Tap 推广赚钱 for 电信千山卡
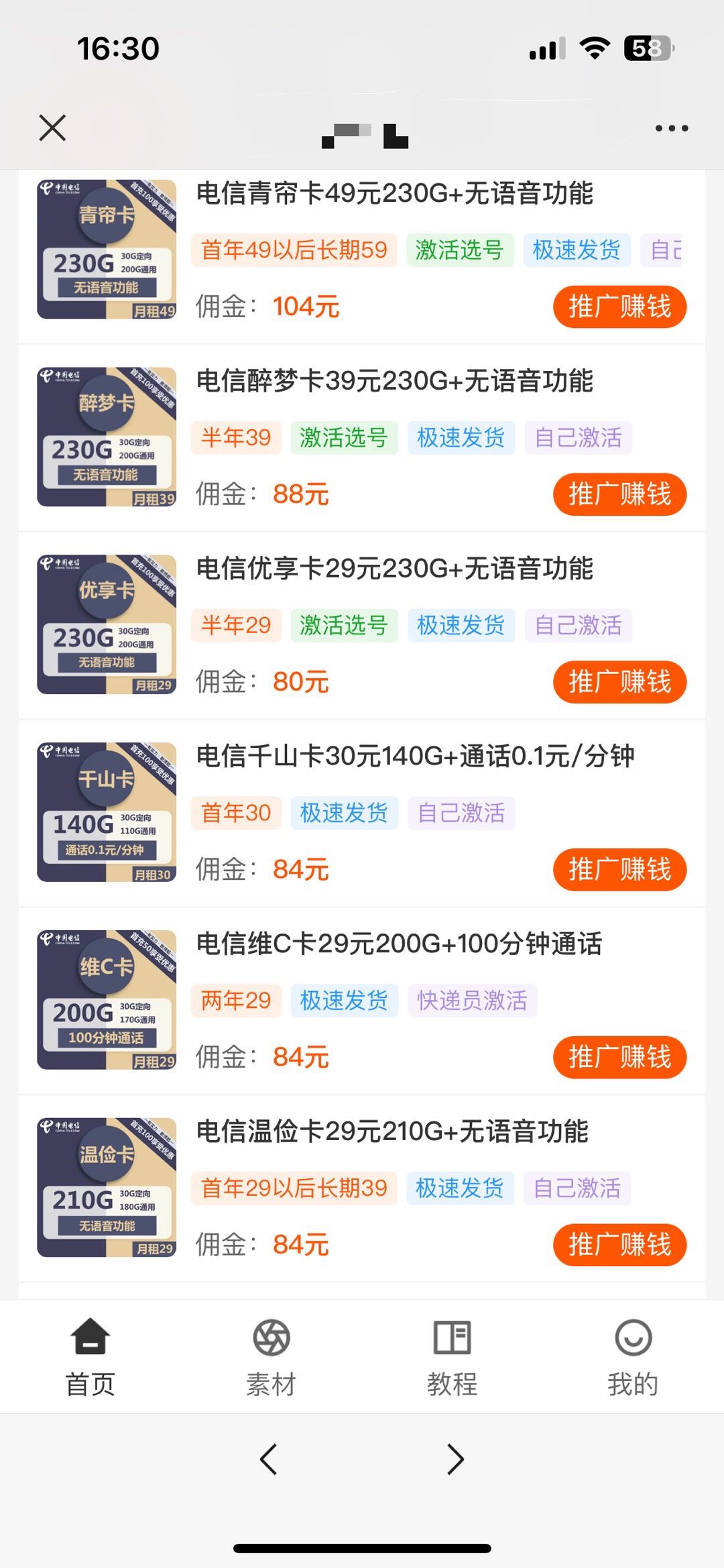724x1568 pixels. (619, 870)
